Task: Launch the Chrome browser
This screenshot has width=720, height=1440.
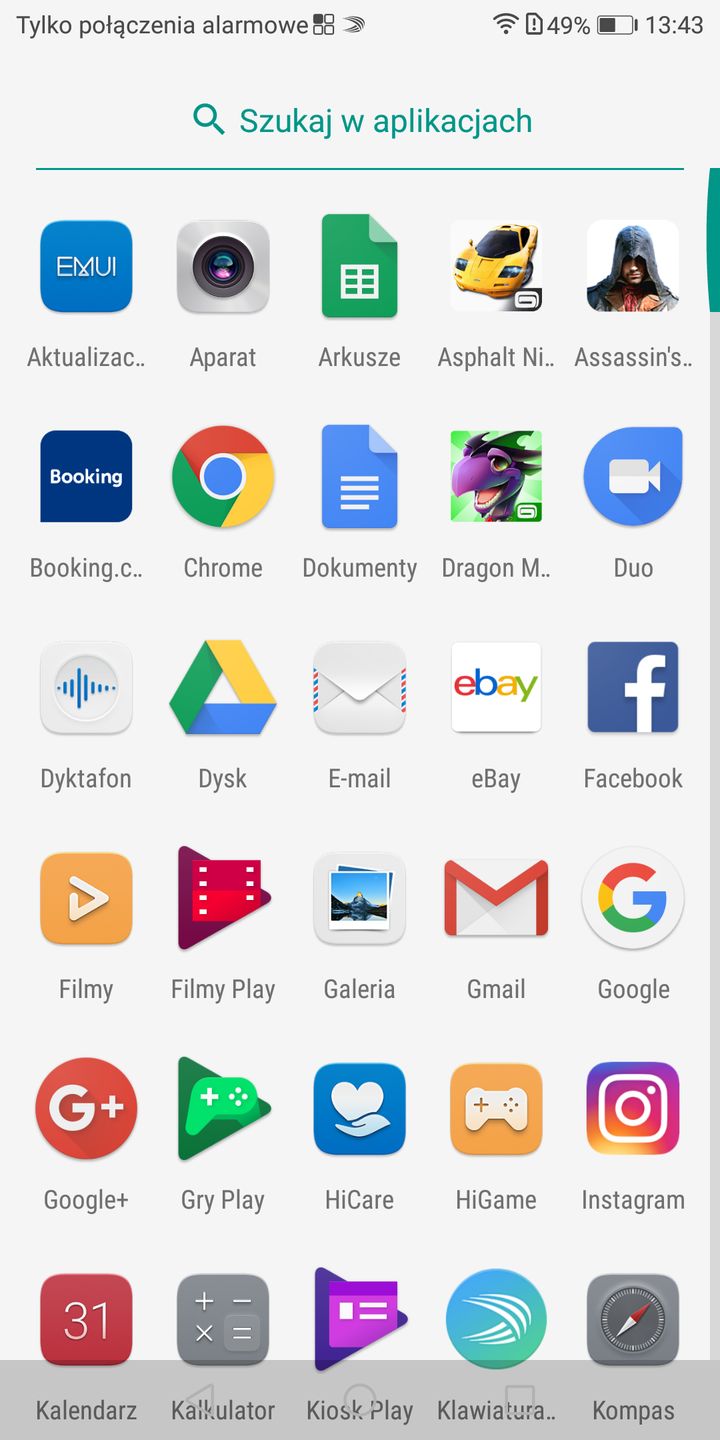Action: (223, 477)
